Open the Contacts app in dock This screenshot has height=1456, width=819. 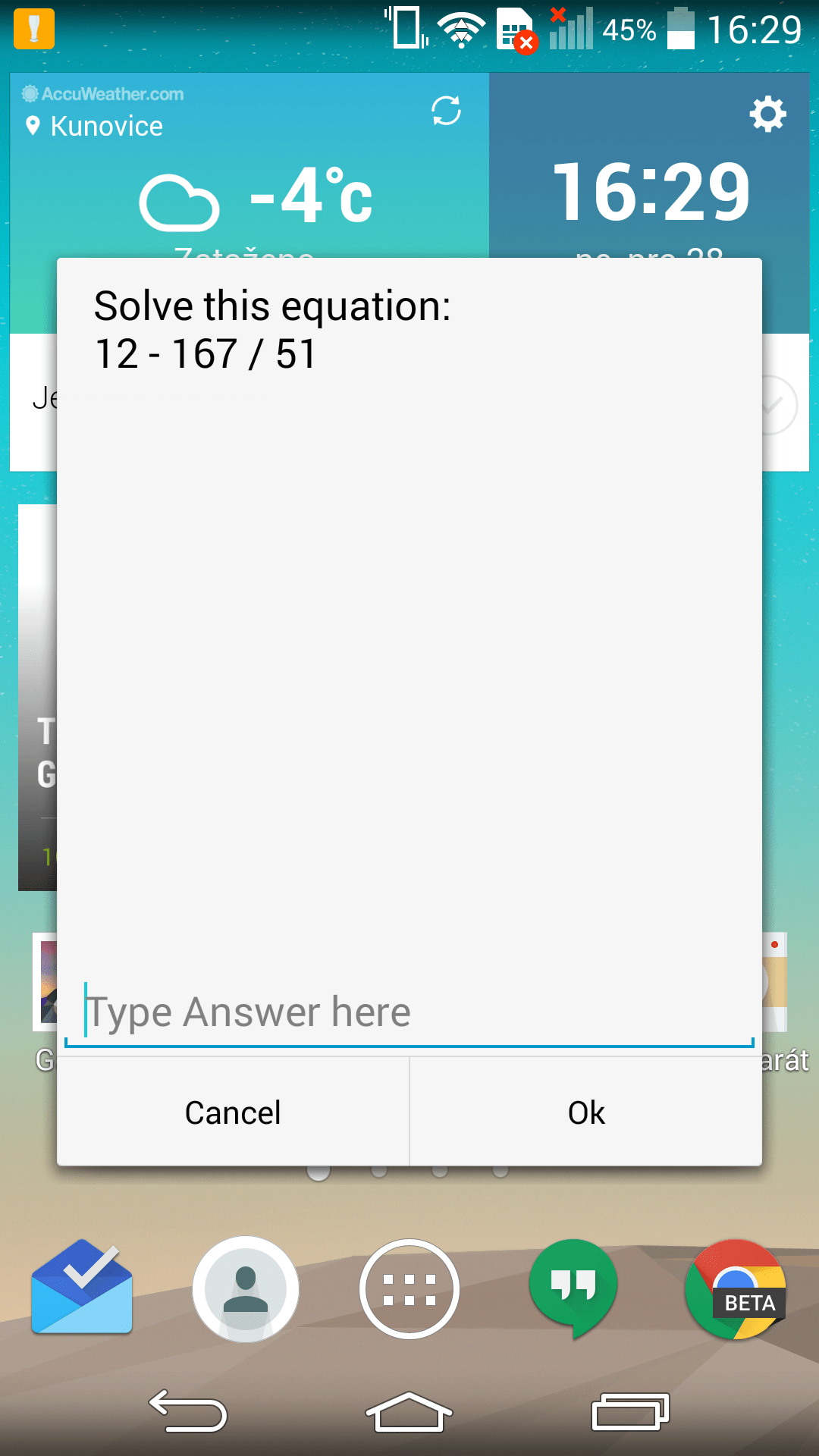246,1288
